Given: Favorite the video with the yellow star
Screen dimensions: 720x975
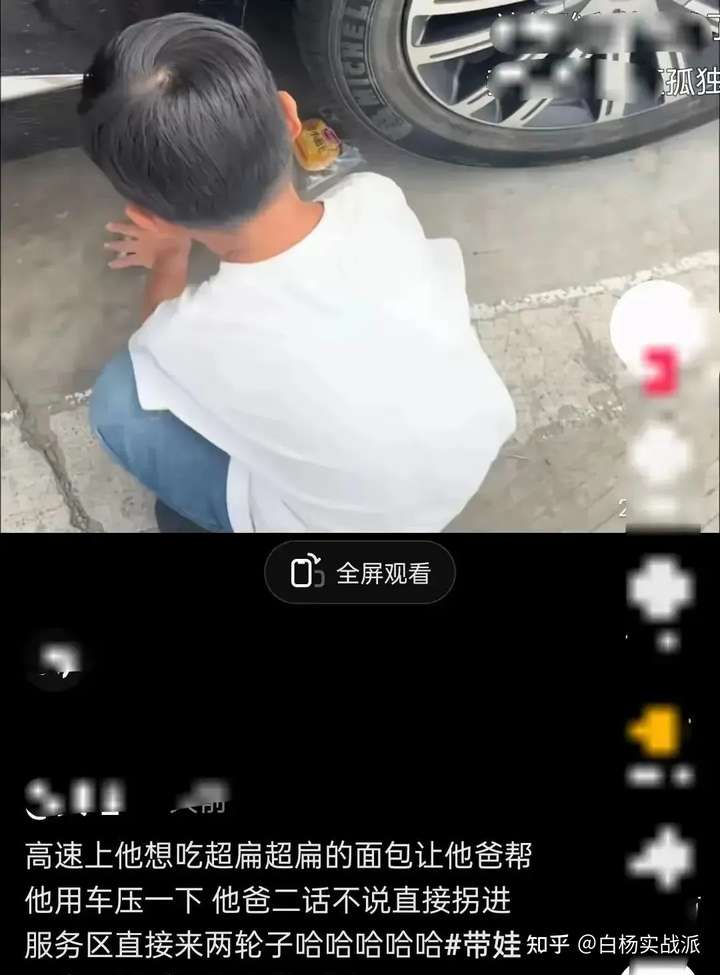Looking at the screenshot, I should (x=658, y=733).
